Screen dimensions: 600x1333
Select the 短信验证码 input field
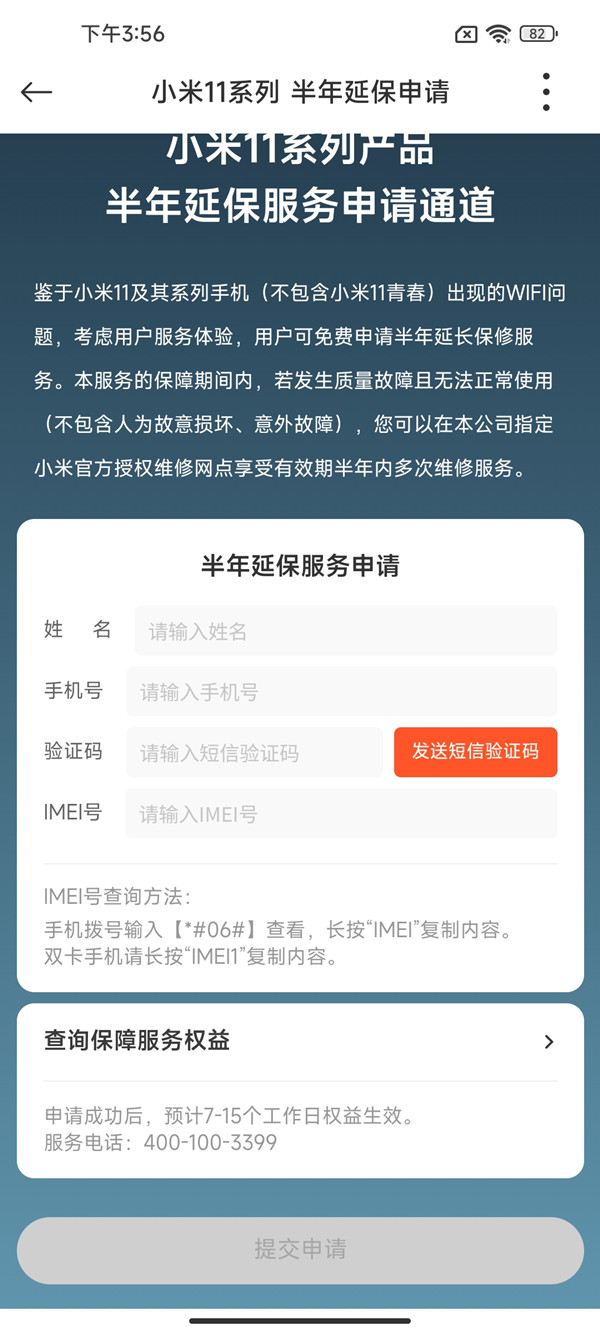254,753
